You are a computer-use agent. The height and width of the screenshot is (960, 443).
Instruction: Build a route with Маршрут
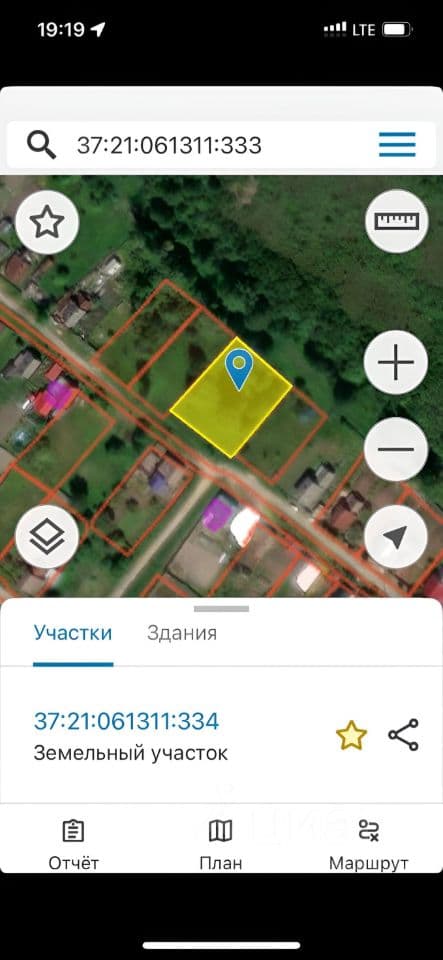(368, 844)
